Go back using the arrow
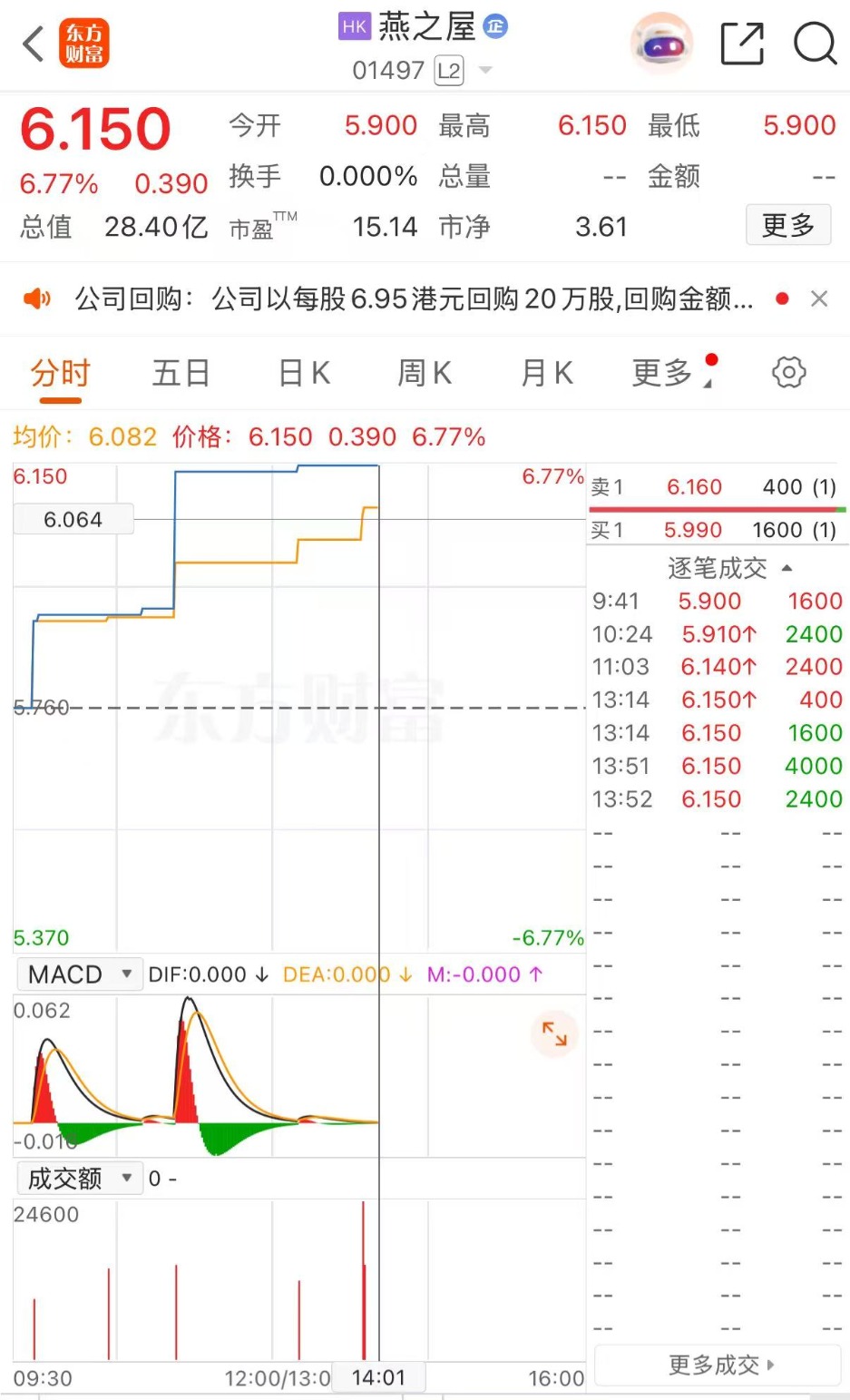The width and height of the screenshot is (850, 1400). coord(34,44)
